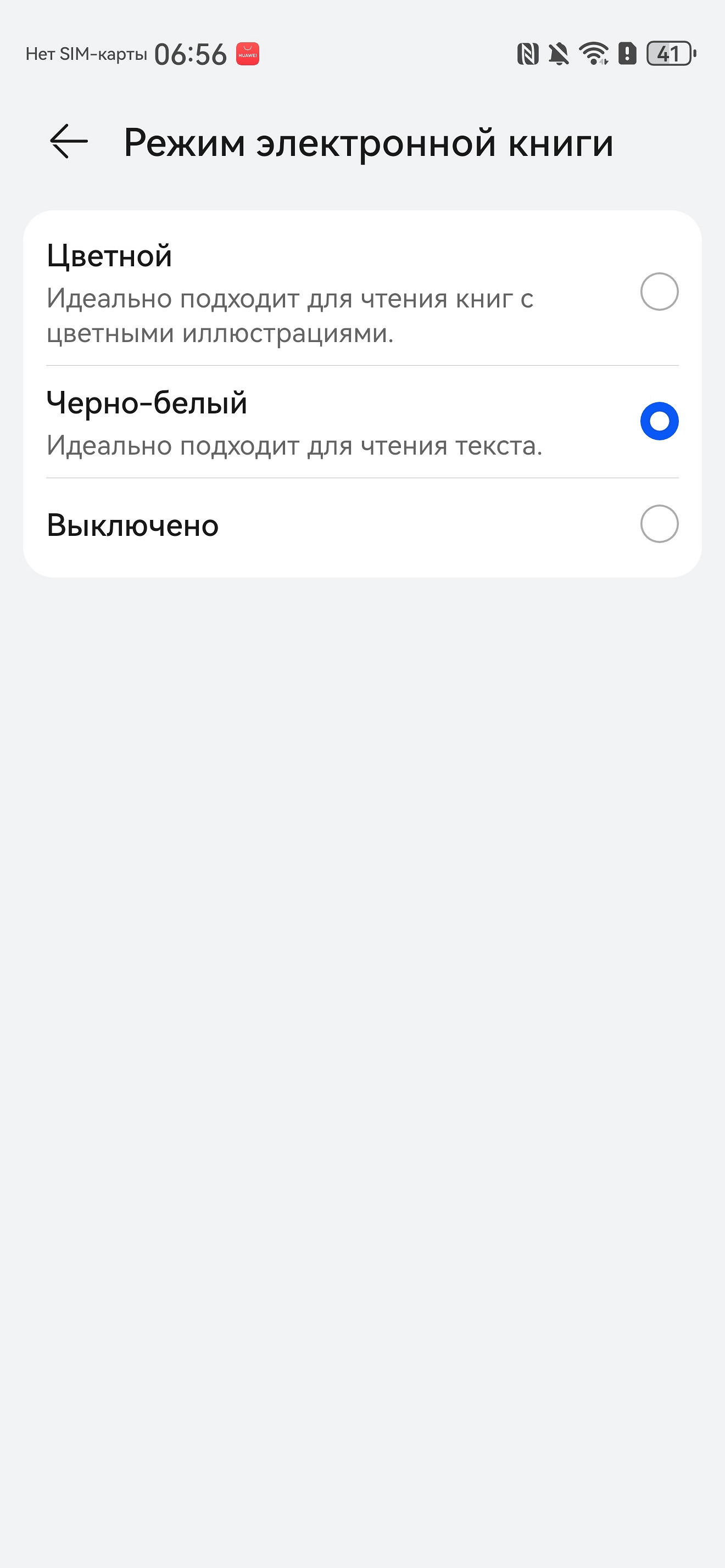Select Выключено to turn off eBook mode
Image resolution: width=725 pixels, height=1568 pixels.
click(x=659, y=524)
